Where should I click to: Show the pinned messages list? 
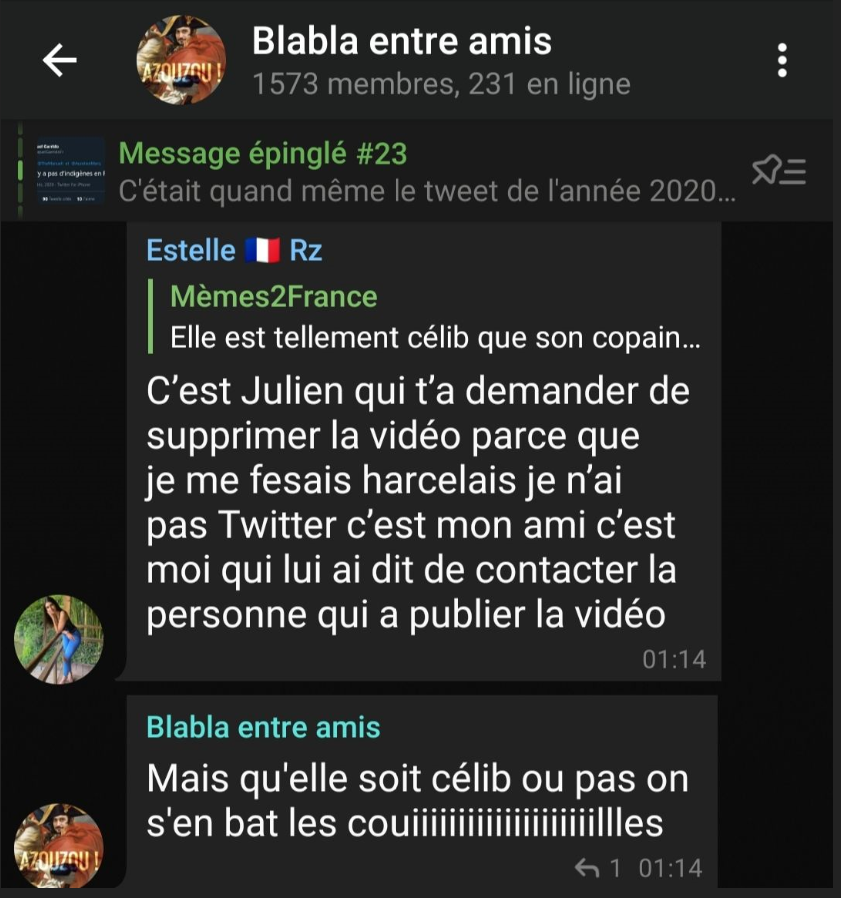click(x=779, y=172)
